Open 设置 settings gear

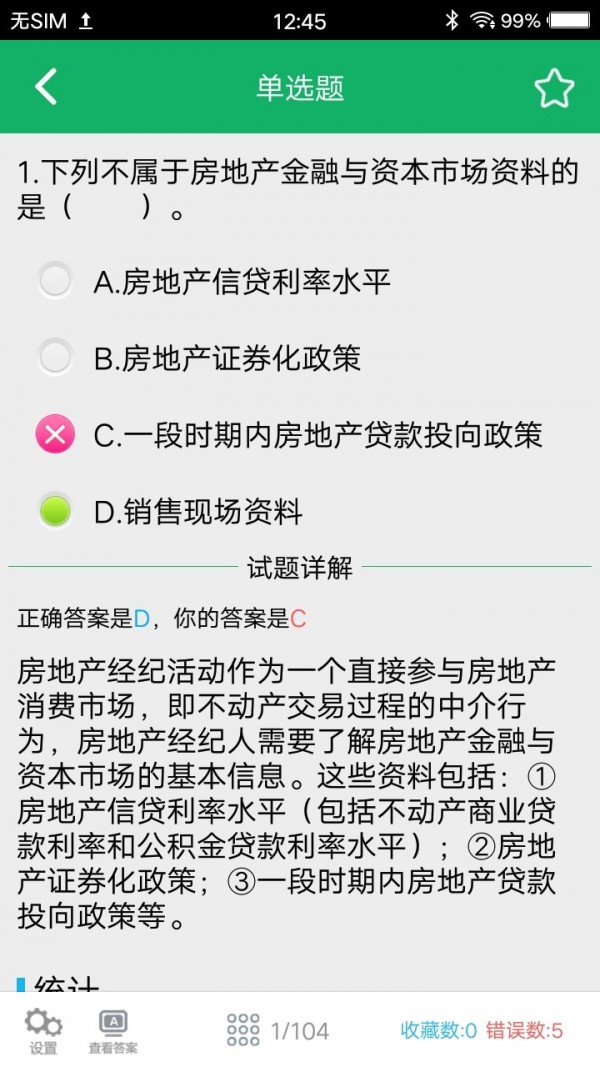coord(43,1030)
